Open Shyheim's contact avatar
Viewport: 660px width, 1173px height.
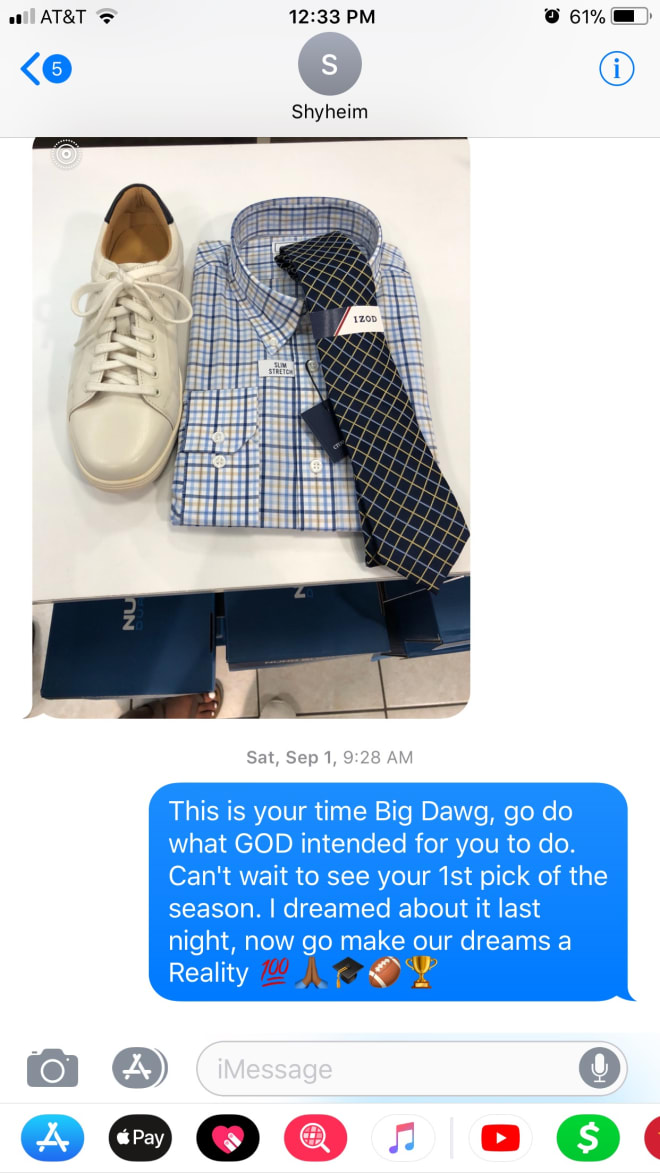[329, 64]
